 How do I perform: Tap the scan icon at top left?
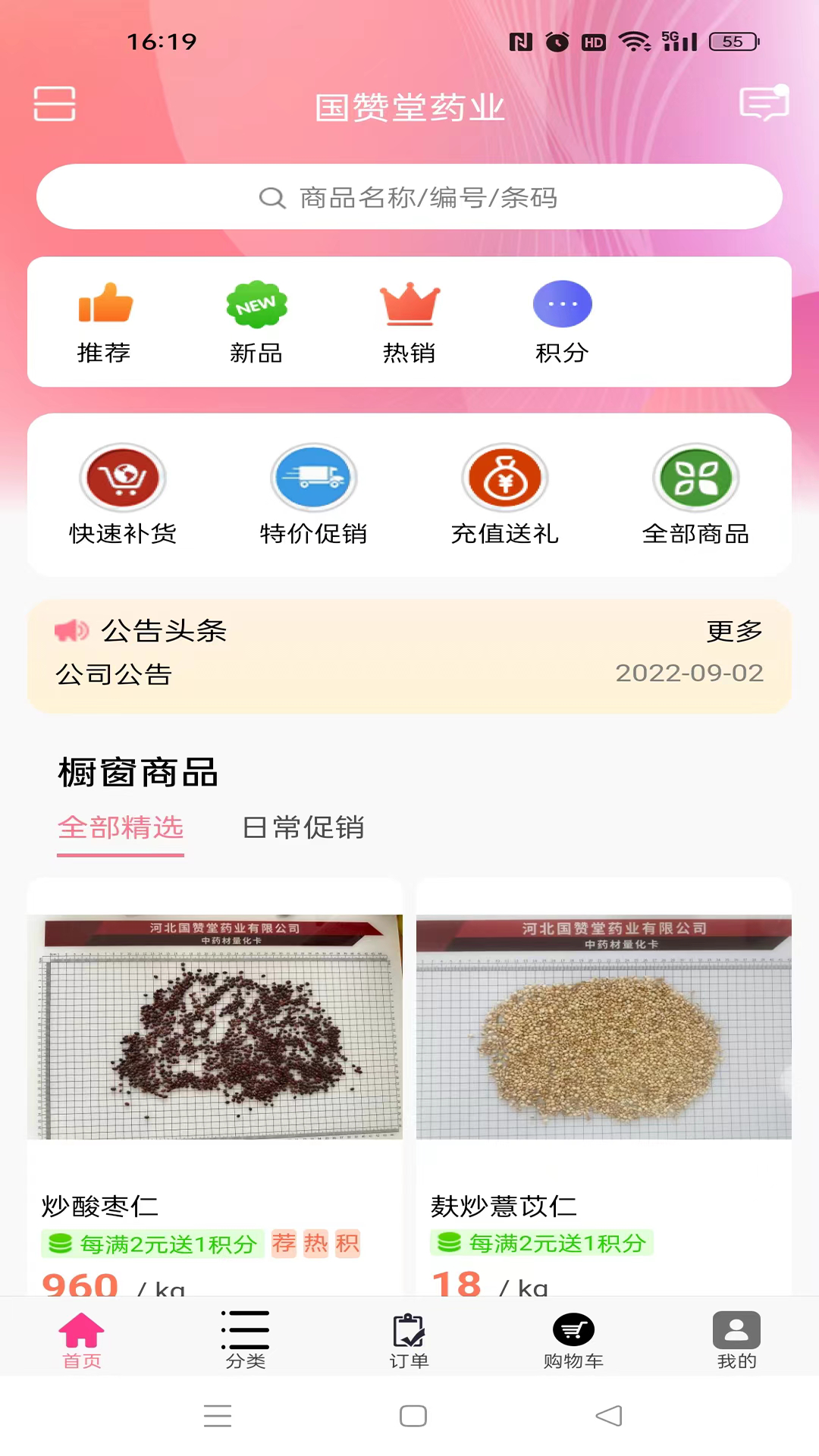(x=54, y=105)
